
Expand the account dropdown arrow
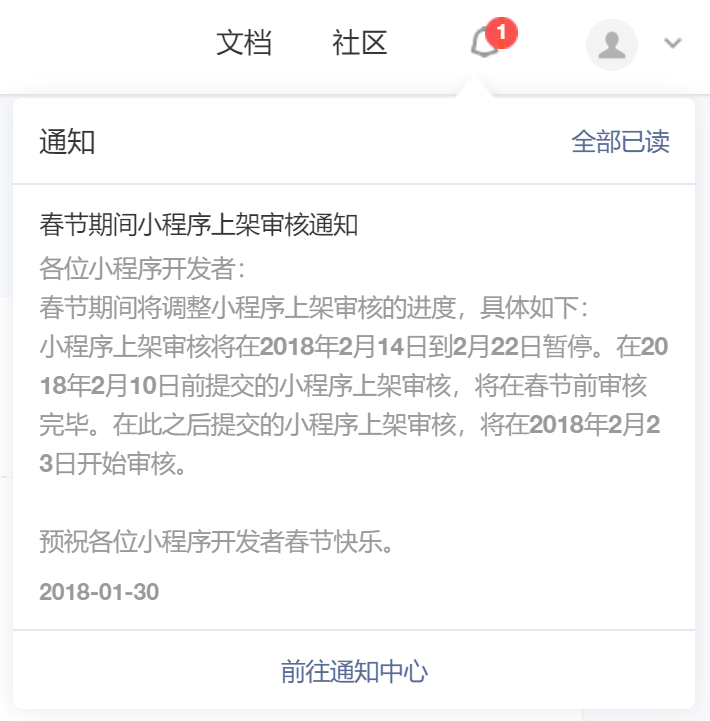(x=673, y=43)
